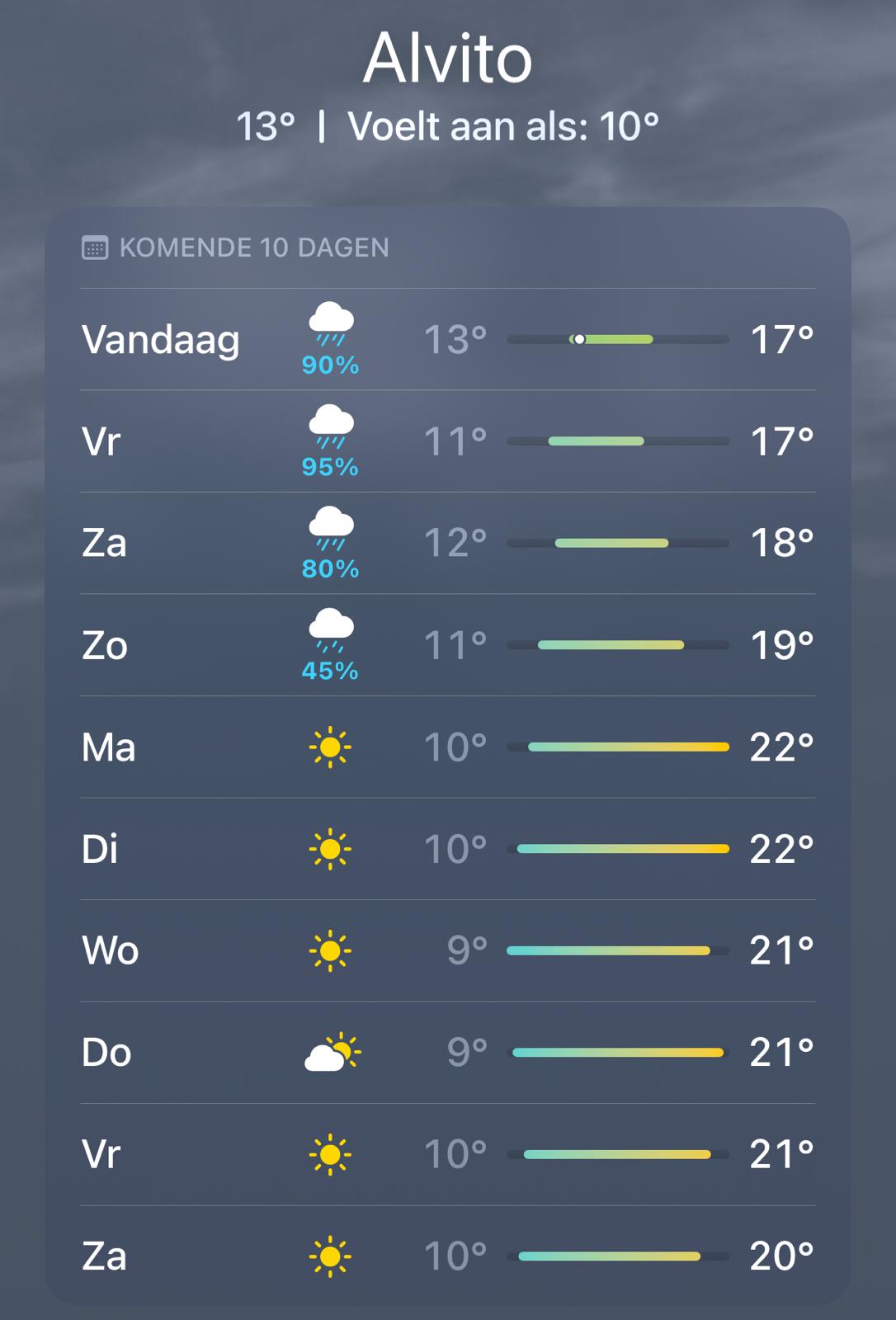Open today's forecast row Vandaag
This screenshot has width=896, height=1320.
pyautogui.click(x=447, y=339)
